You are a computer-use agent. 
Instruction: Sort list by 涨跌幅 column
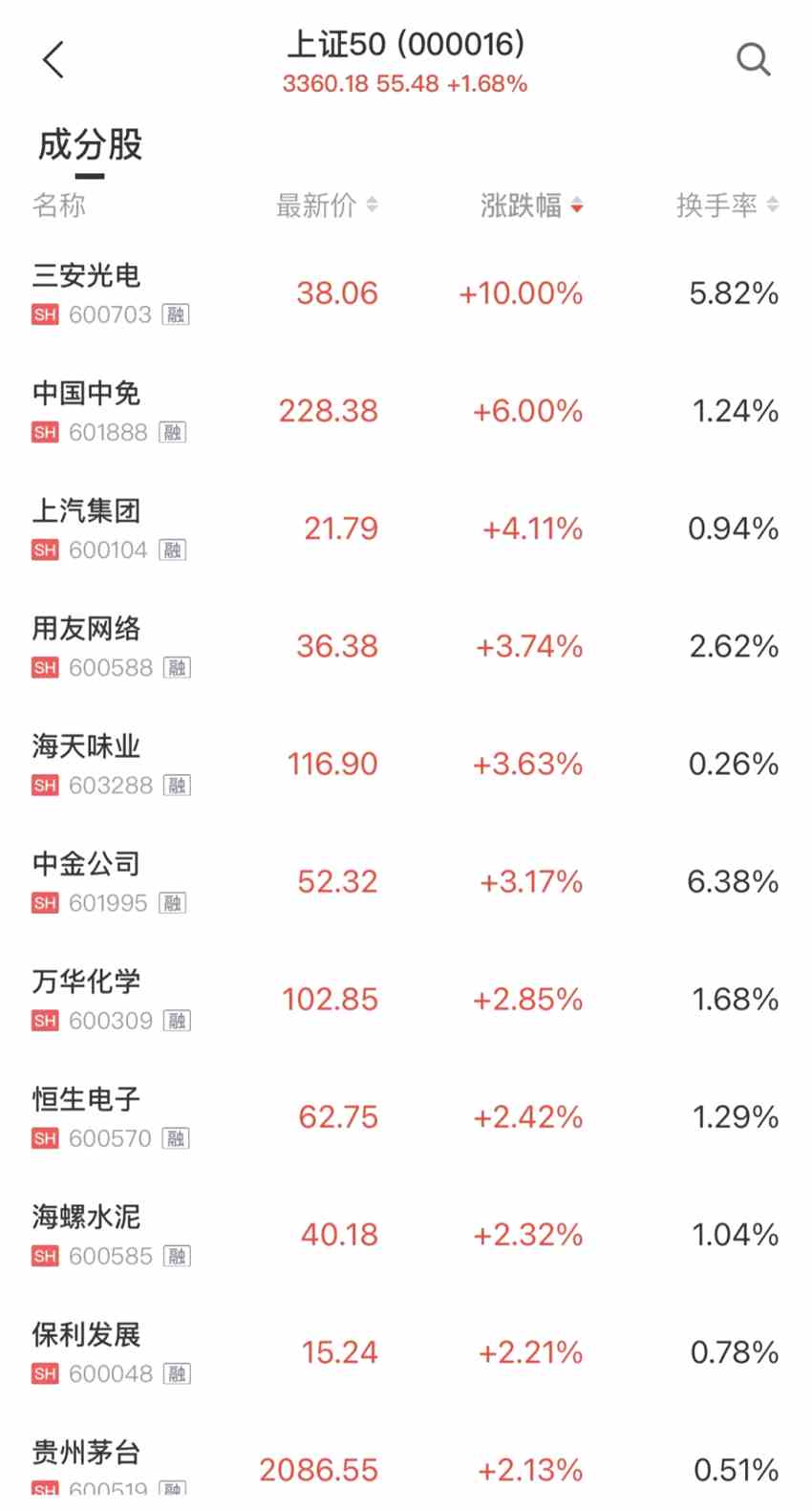click(x=531, y=205)
